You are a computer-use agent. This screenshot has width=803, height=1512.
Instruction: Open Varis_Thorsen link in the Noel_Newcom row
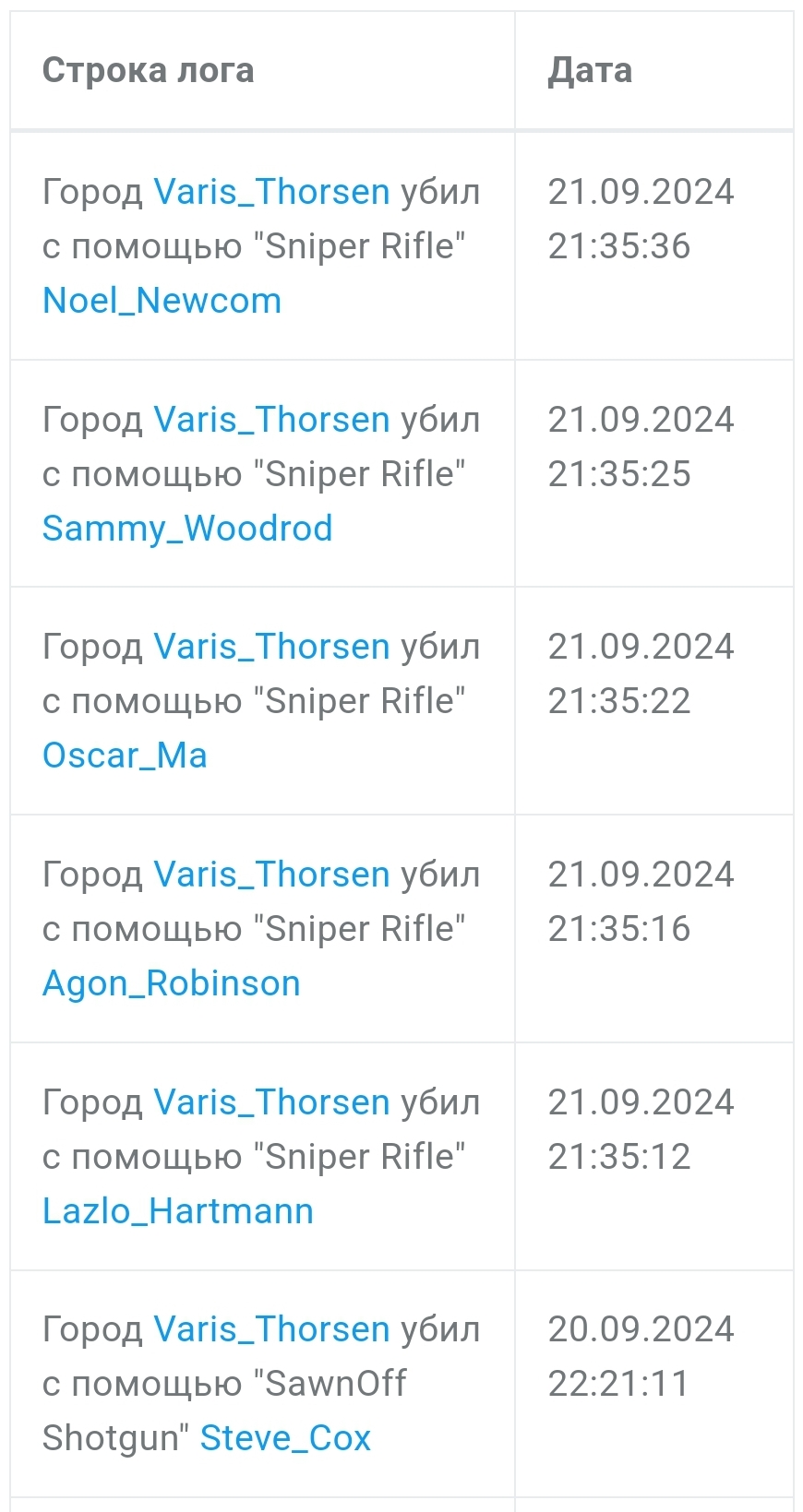[271, 192]
